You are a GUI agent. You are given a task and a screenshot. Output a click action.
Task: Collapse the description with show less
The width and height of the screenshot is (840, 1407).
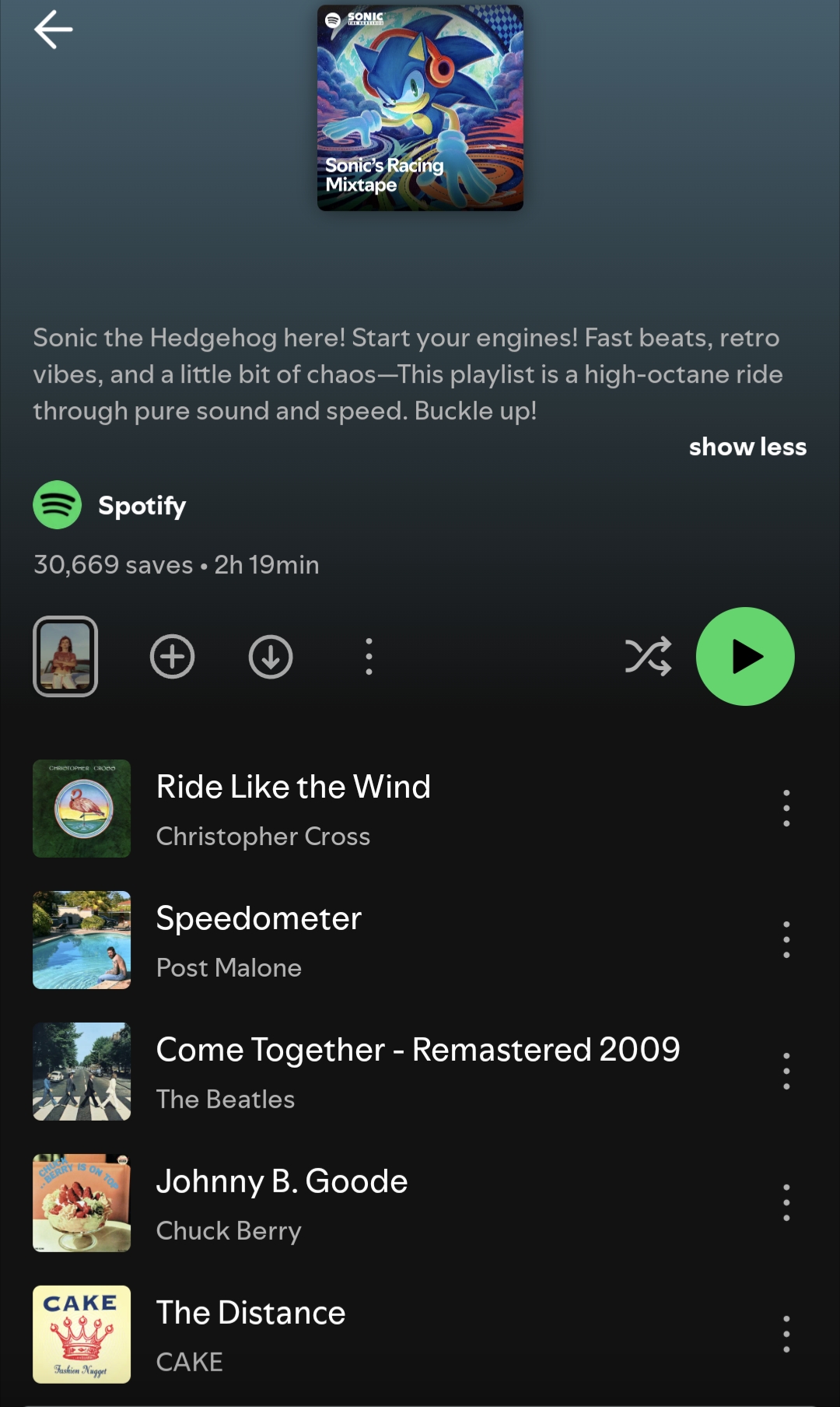point(747,447)
